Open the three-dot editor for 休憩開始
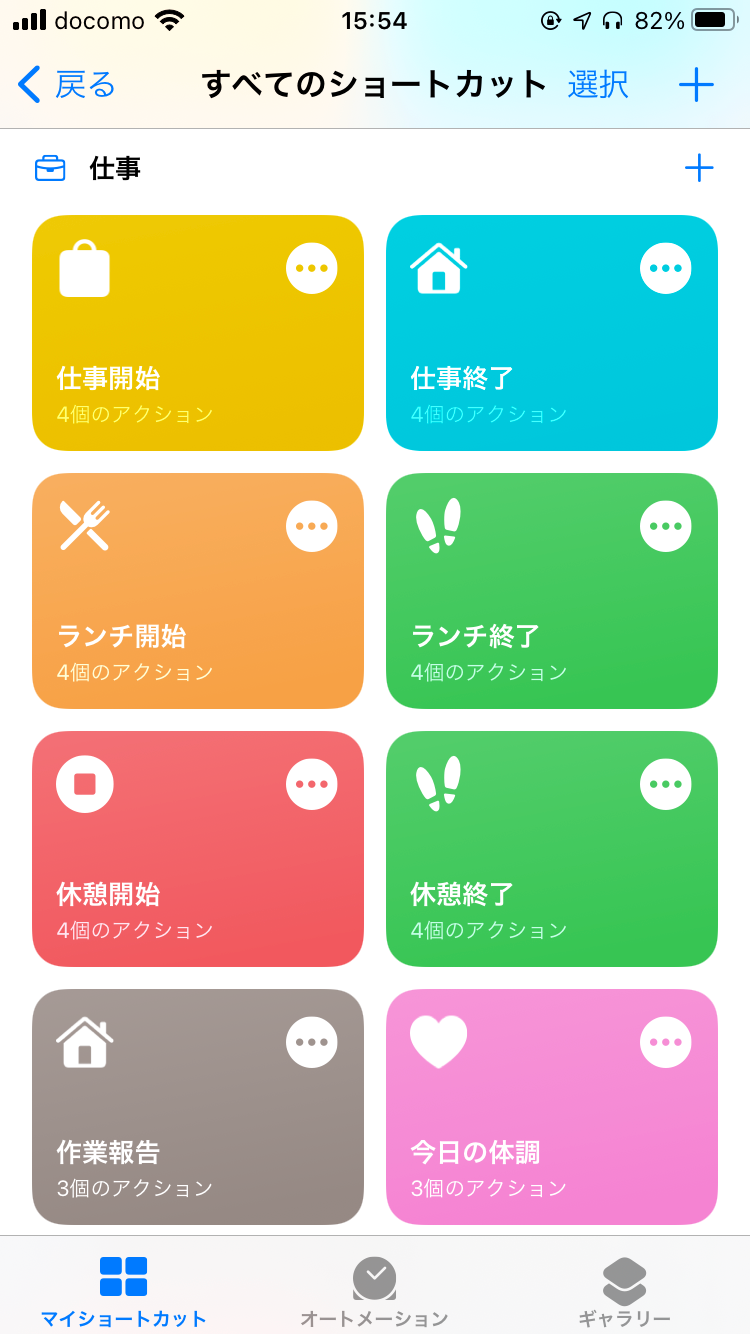The height and width of the screenshot is (1334, 750). (312, 784)
